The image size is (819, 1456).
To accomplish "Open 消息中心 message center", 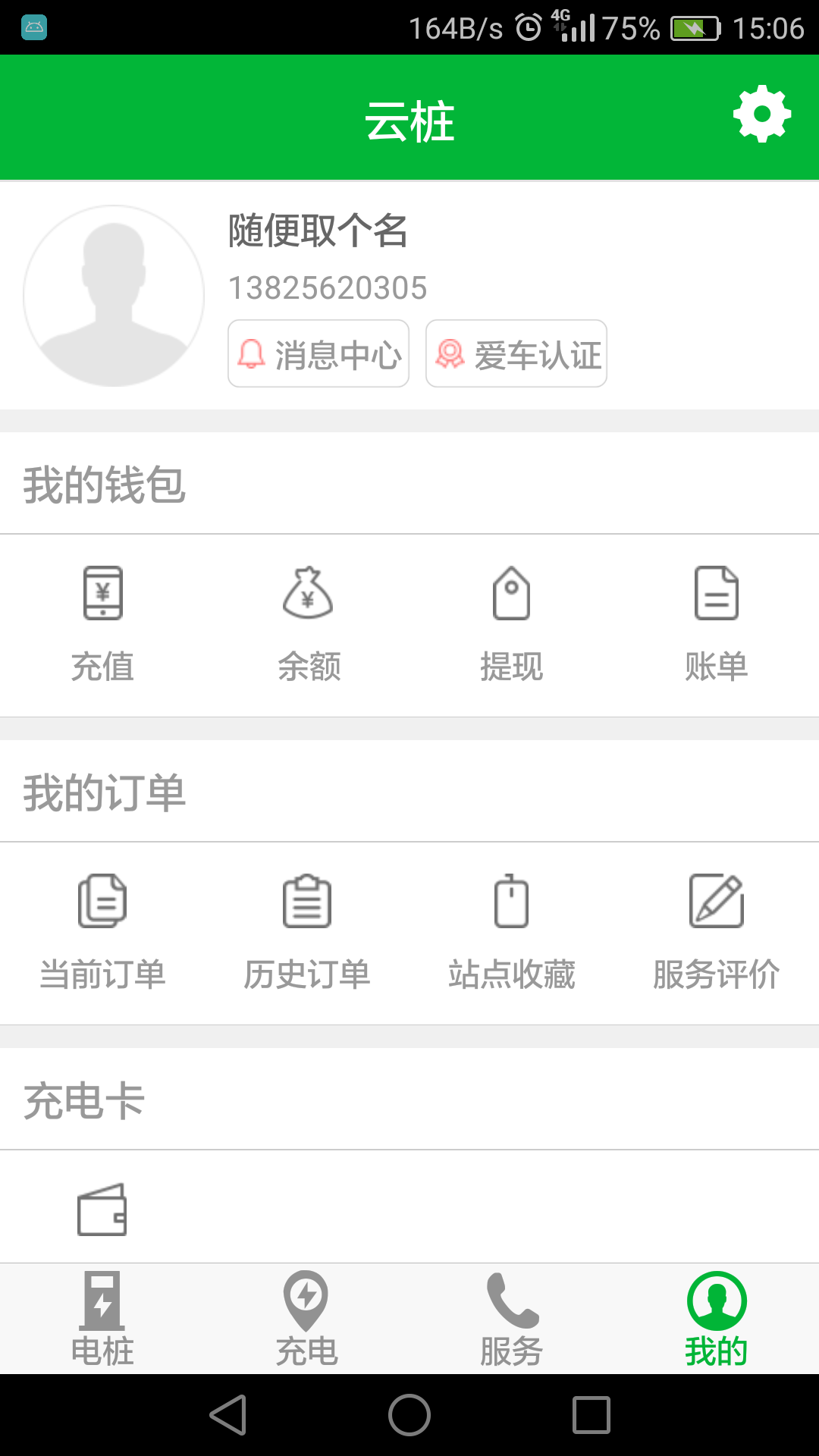I will 318,353.
